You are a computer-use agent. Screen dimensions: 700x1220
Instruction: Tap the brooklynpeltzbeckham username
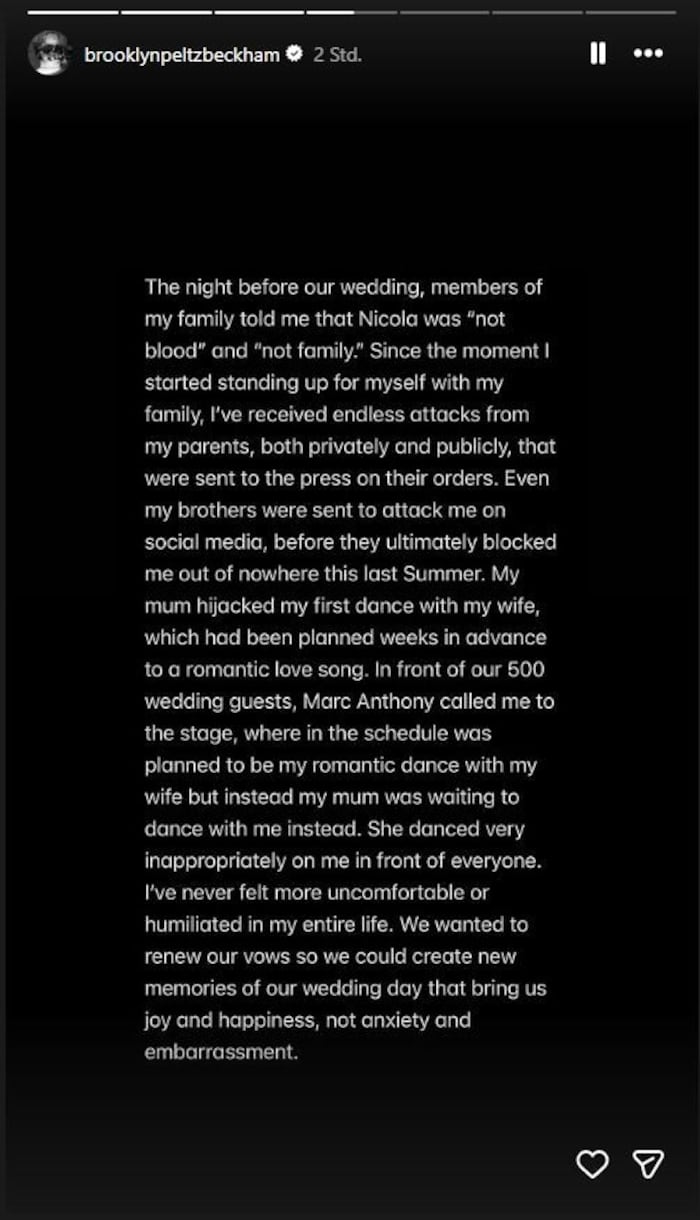[x=181, y=55]
